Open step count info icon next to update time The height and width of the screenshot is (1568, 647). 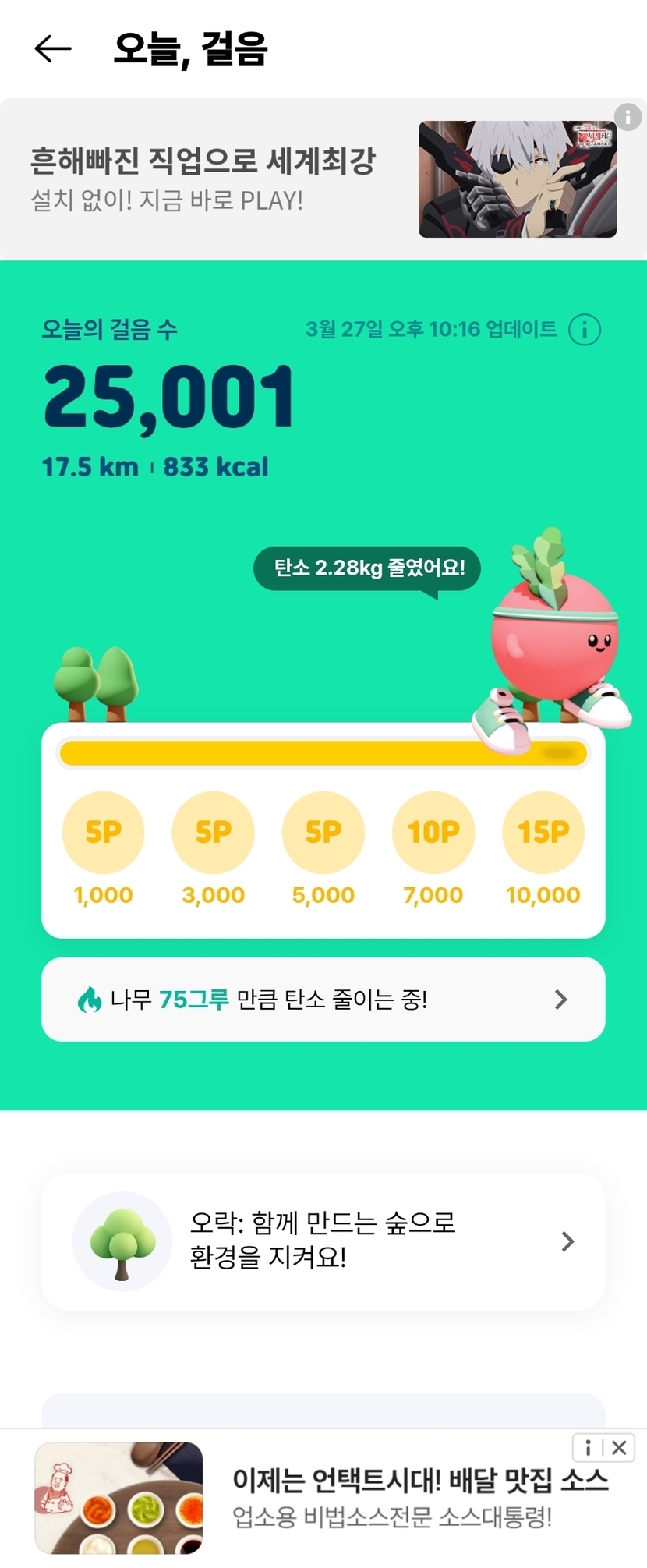pos(585,330)
